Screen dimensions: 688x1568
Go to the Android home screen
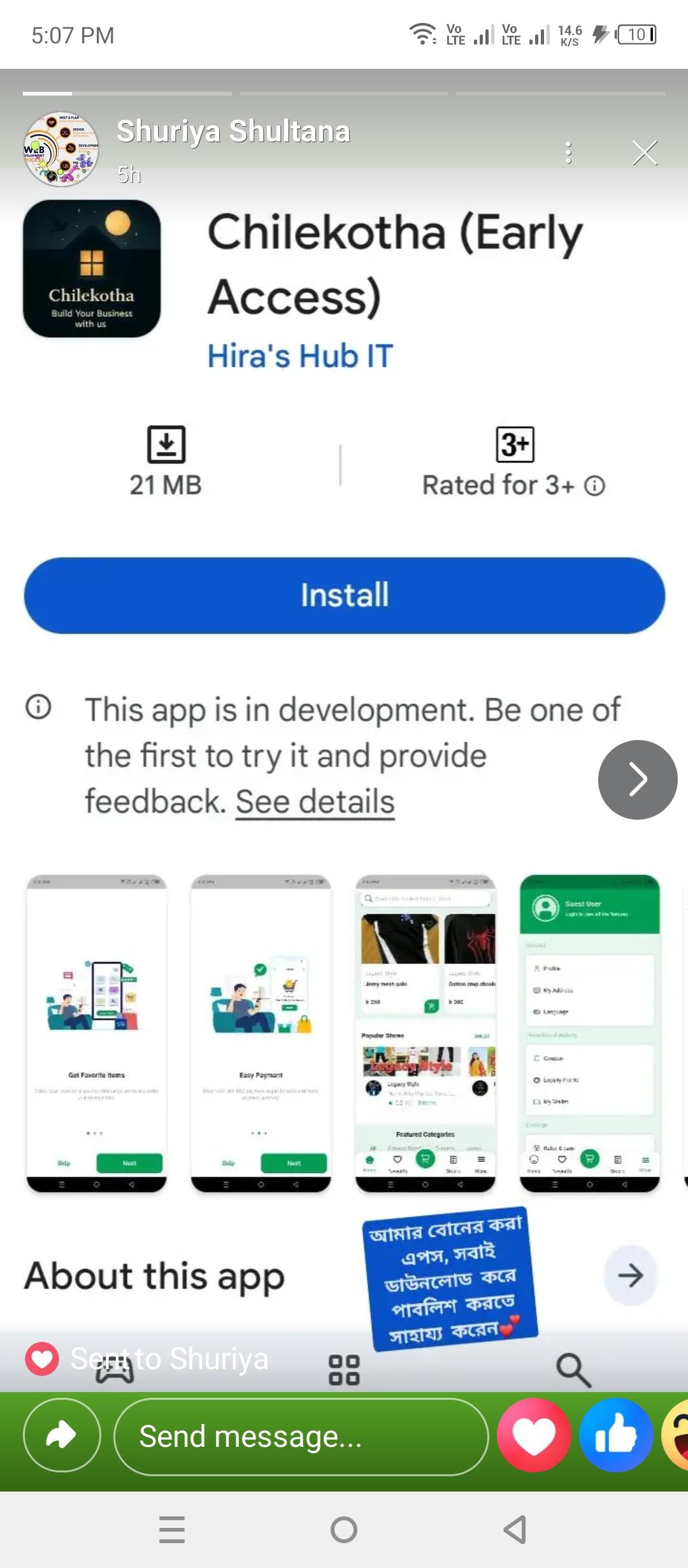[344, 1530]
